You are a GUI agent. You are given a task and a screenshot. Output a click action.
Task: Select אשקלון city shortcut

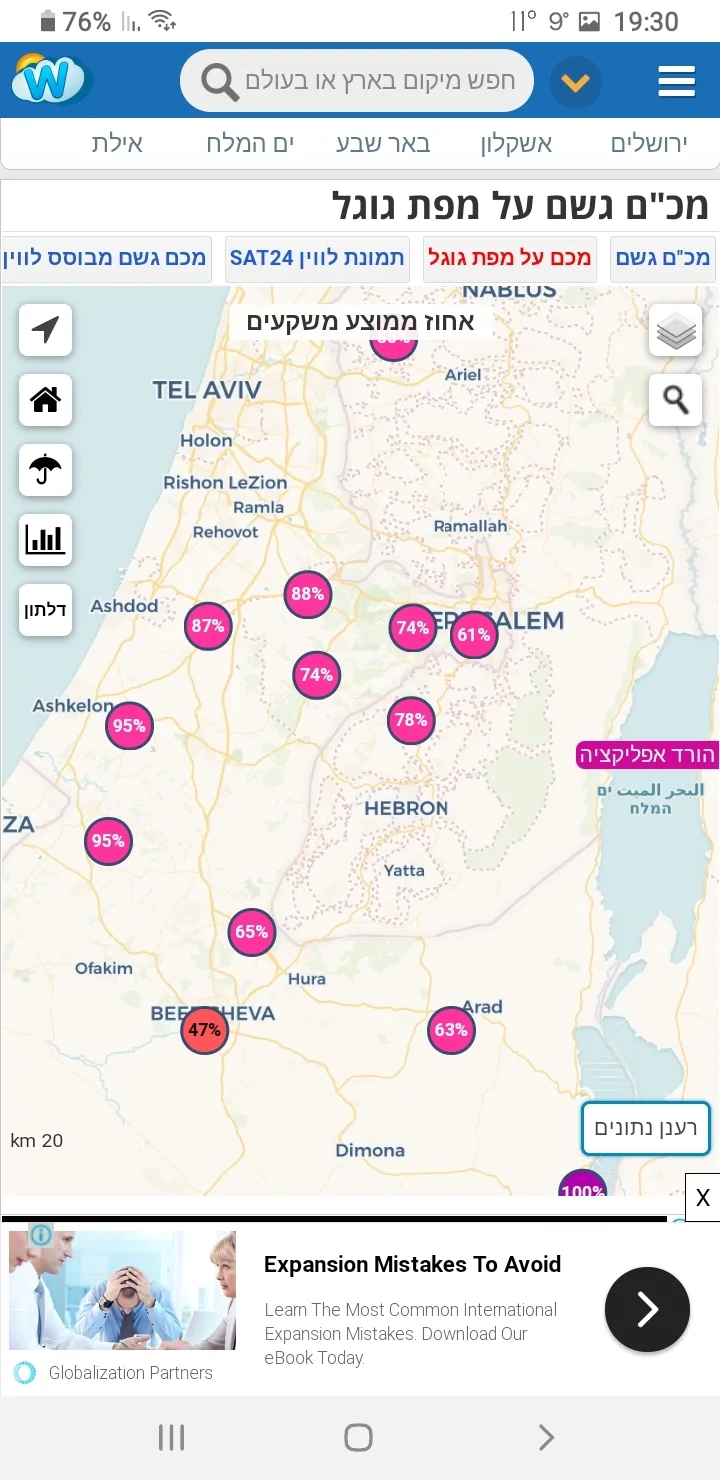coord(516,144)
